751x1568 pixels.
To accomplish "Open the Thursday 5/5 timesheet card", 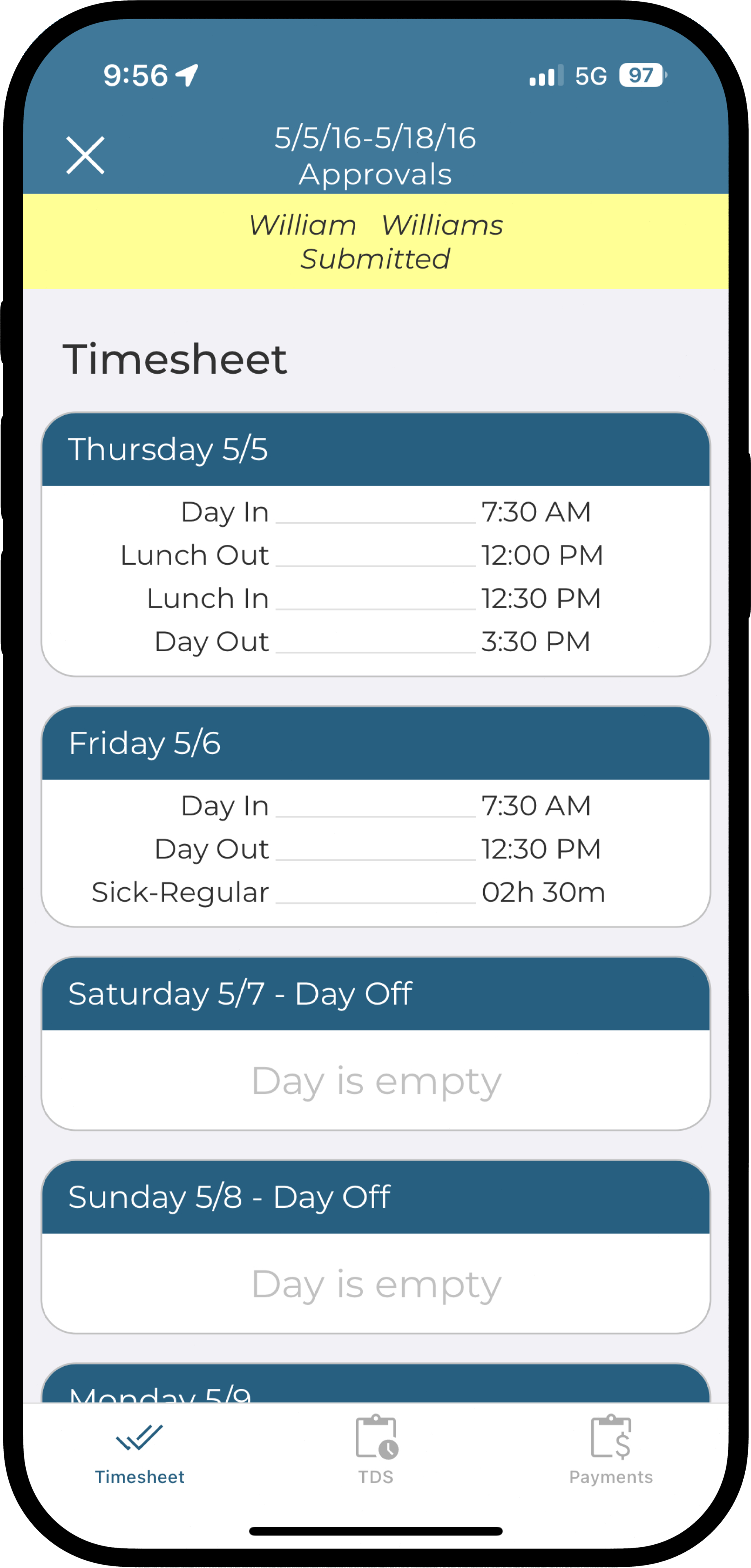I will [x=376, y=544].
